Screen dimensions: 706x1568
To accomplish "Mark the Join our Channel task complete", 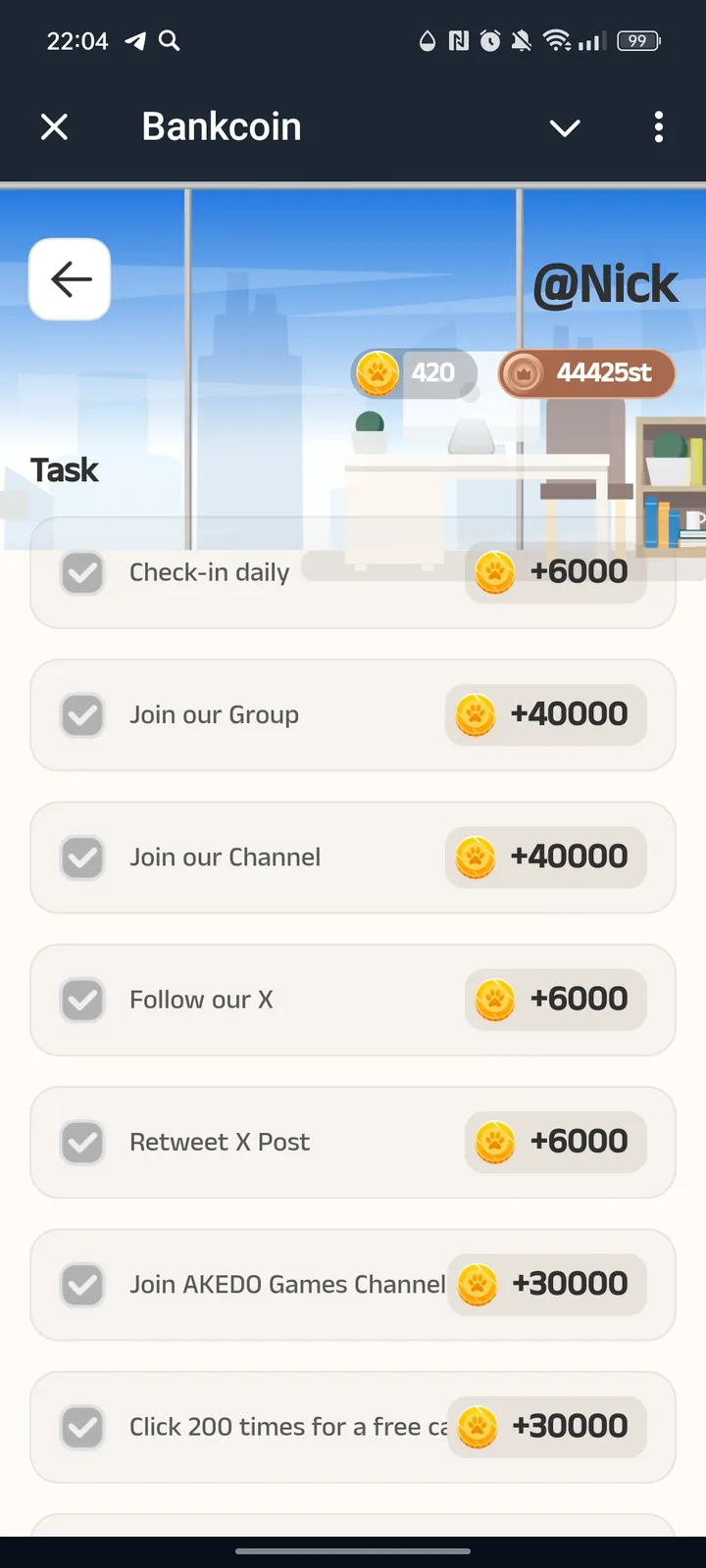I will click(82, 857).
